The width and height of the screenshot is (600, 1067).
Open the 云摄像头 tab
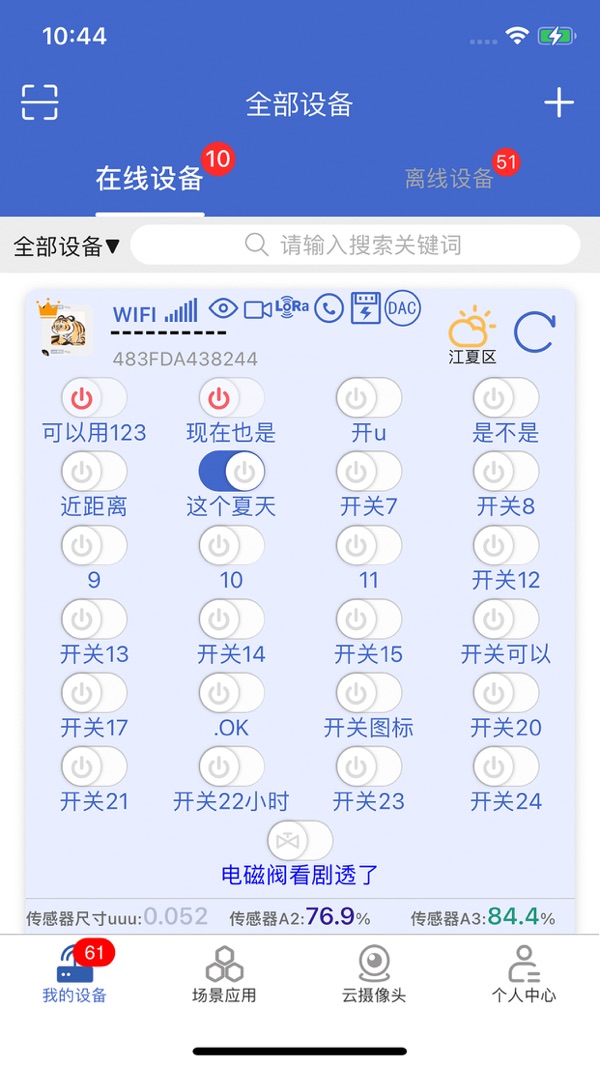click(374, 973)
